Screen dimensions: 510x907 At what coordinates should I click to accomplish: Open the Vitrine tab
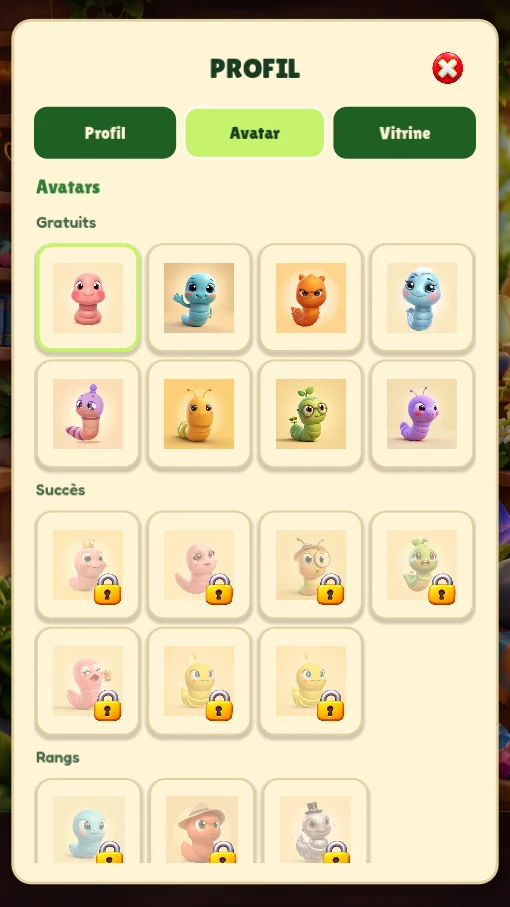tap(404, 132)
